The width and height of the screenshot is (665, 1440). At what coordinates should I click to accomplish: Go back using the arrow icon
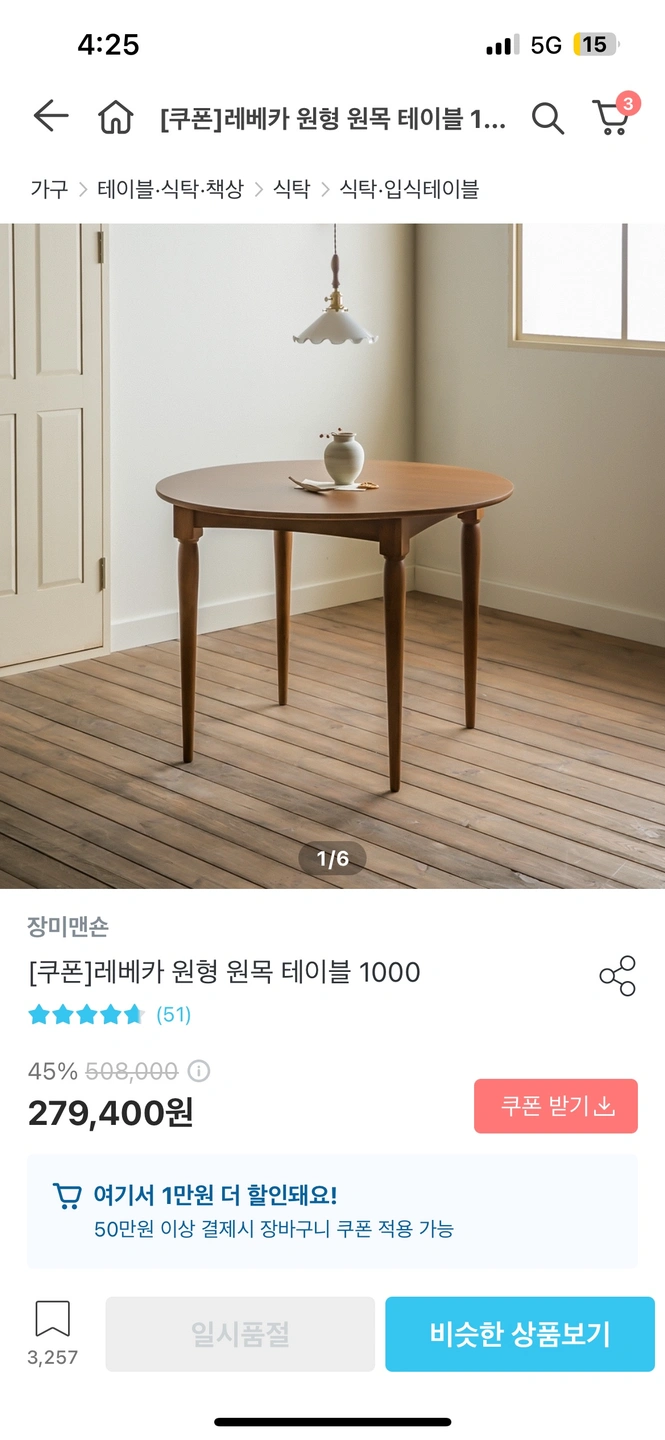coord(51,117)
